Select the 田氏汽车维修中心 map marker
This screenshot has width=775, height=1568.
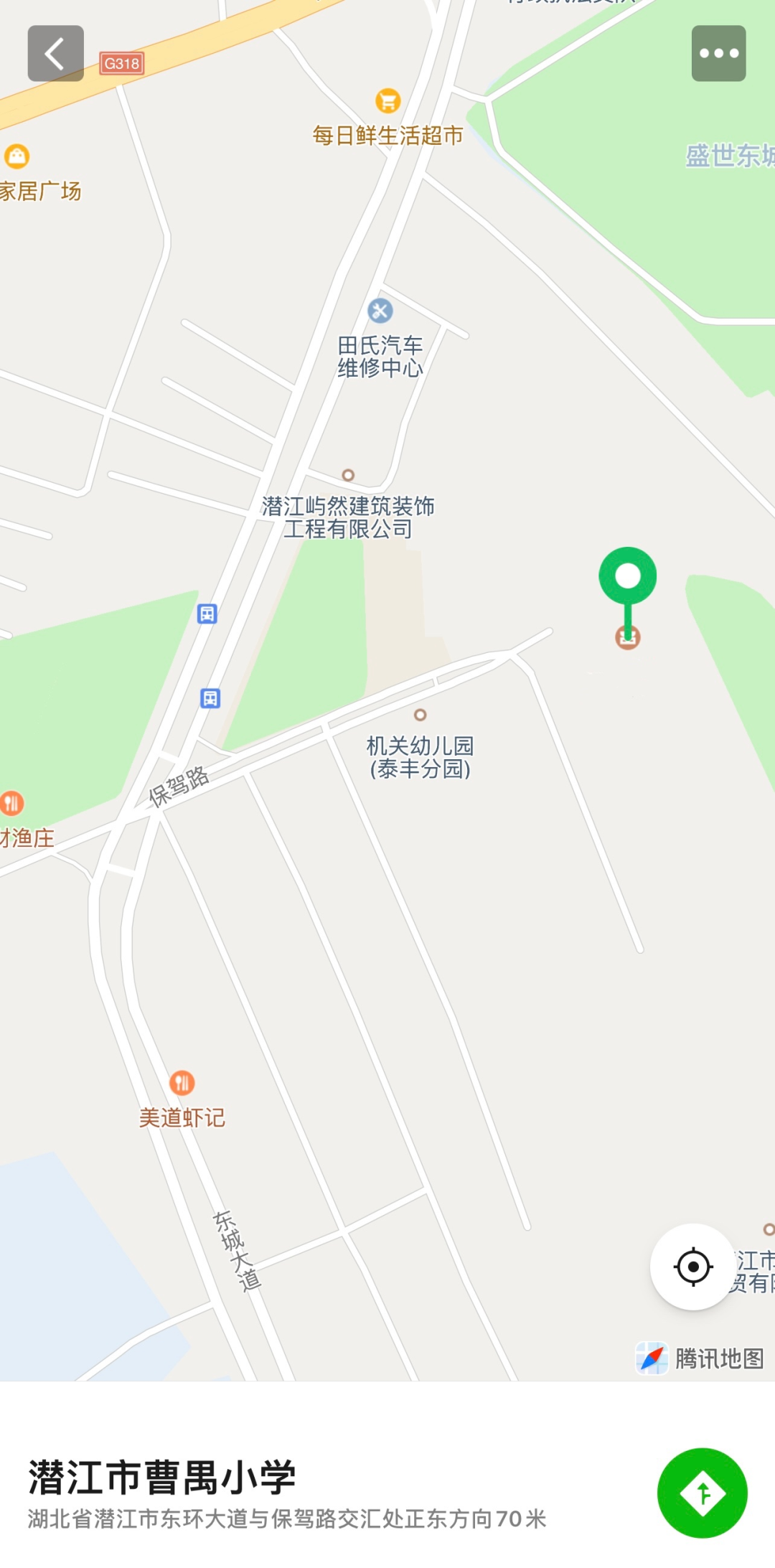click(380, 311)
